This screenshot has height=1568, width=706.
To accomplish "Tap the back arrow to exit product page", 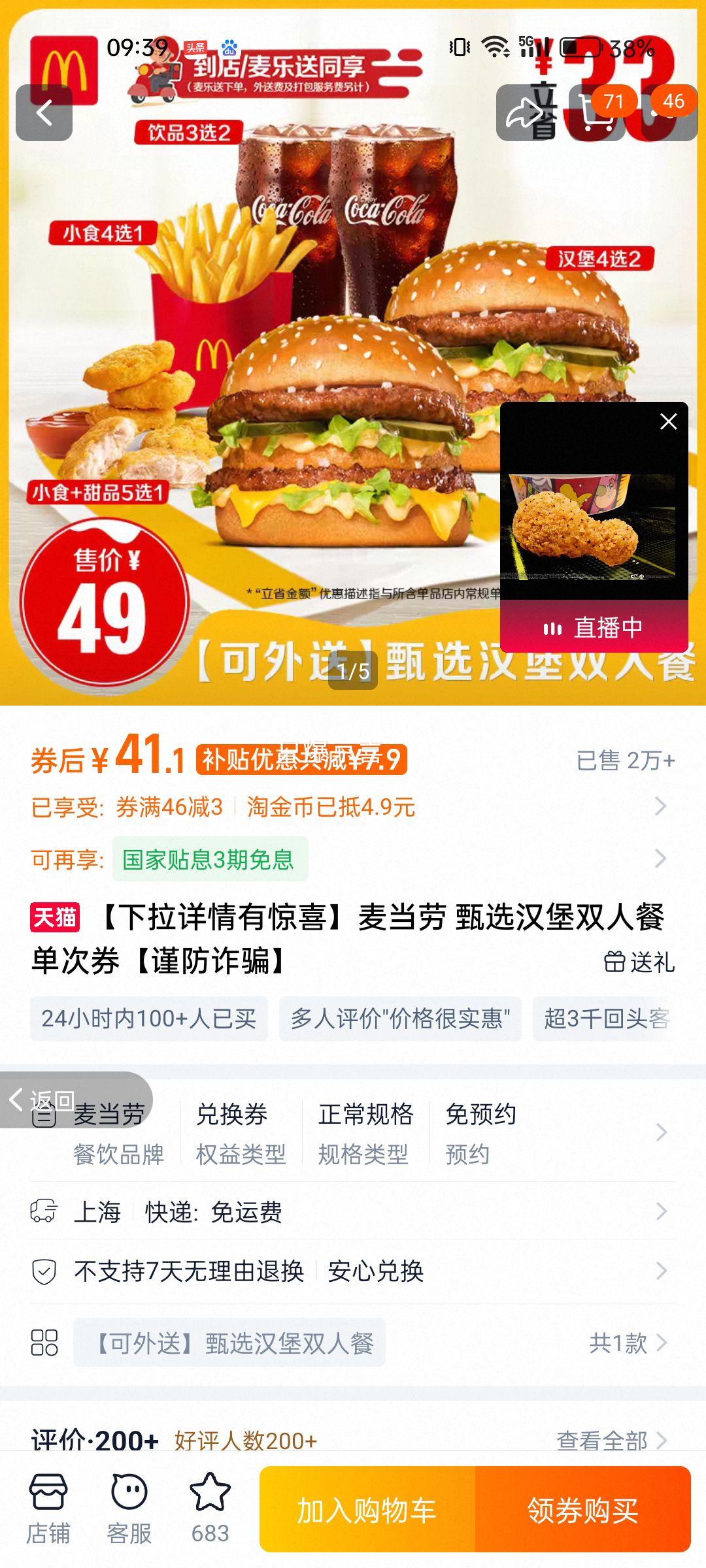I will click(x=46, y=113).
